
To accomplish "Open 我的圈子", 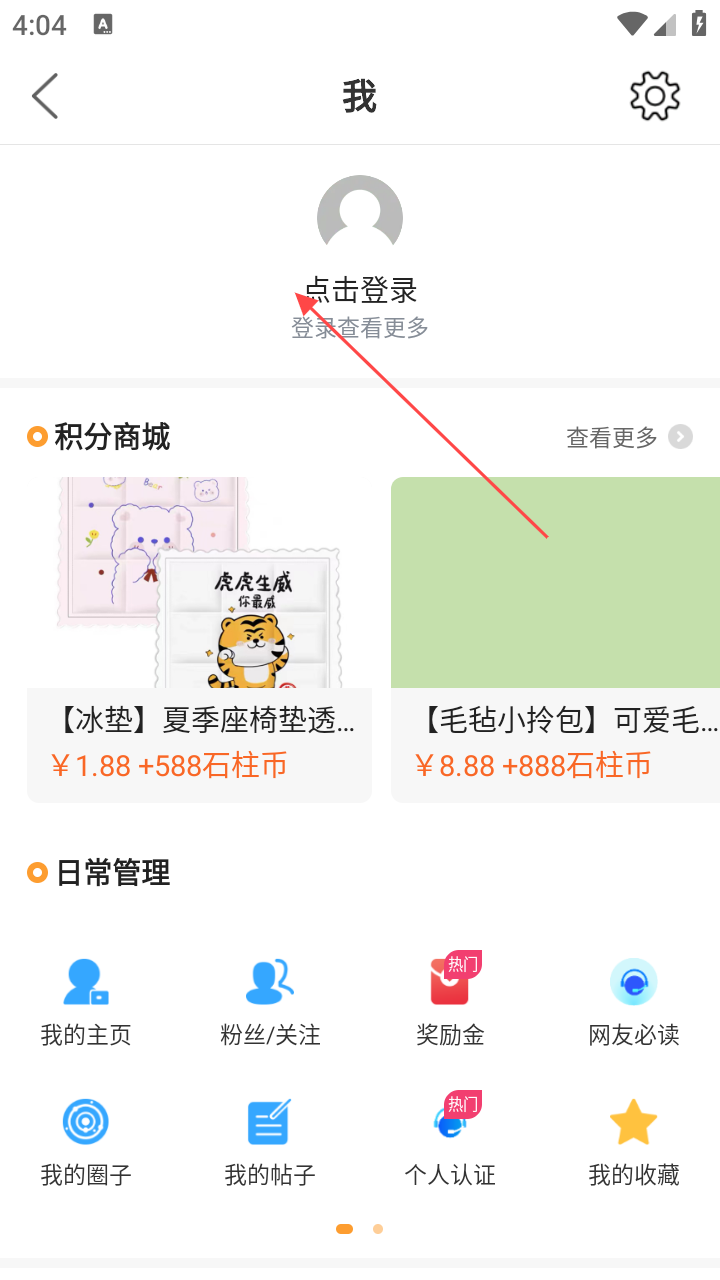I will pos(86,1140).
